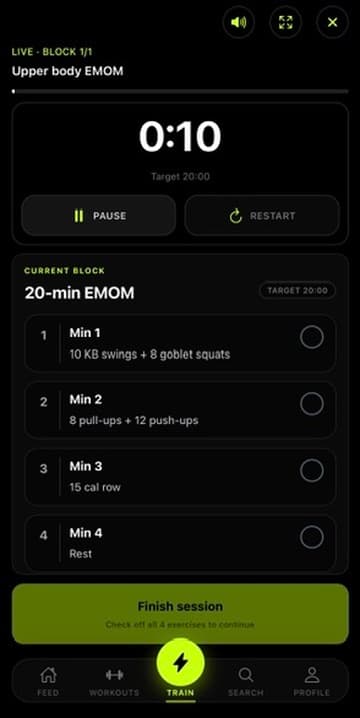360x718 pixels.
Task: Mute the workout sound
Action: (x=239, y=22)
